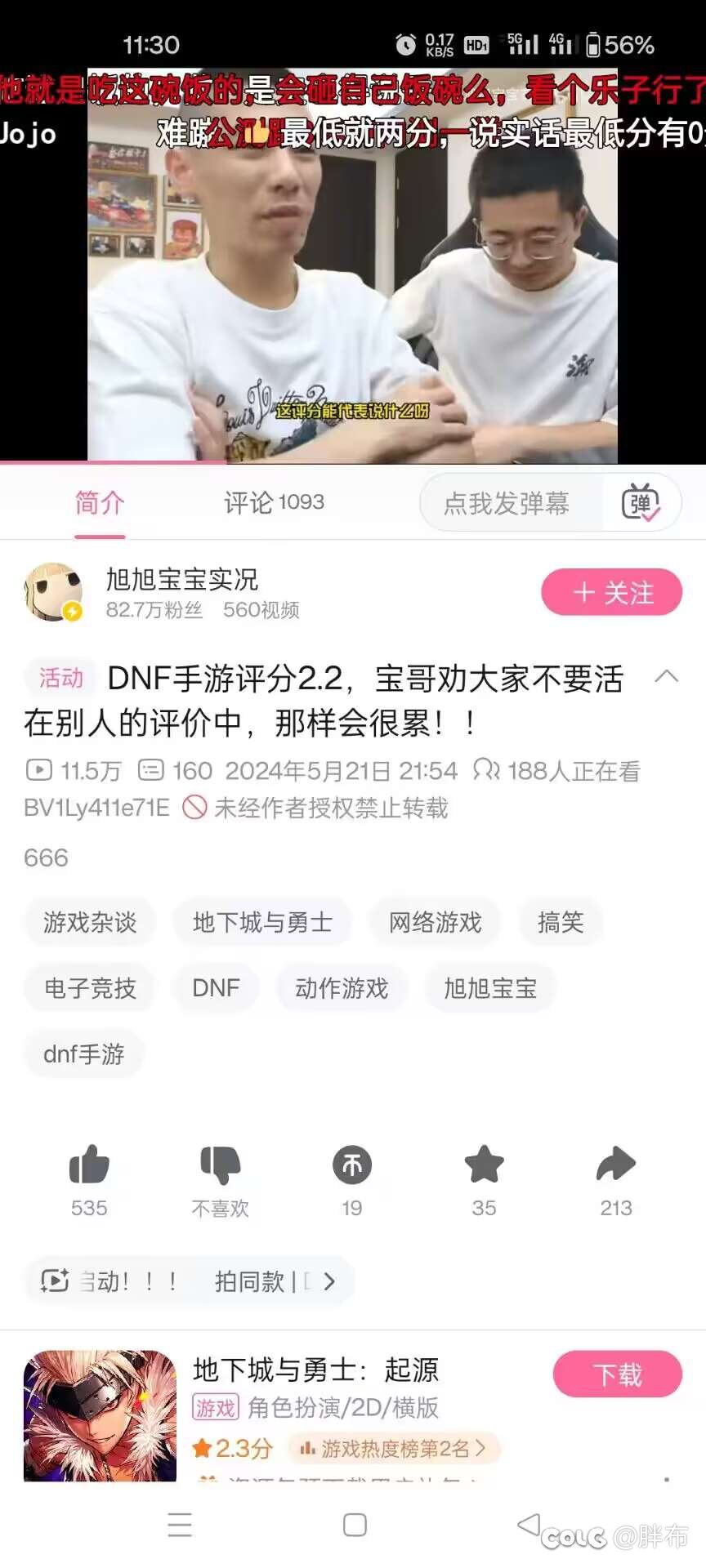Image resolution: width=706 pixels, height=1568 pixels.
Task: Open the 搞笑 tag
Action: [x=561, y=922]
